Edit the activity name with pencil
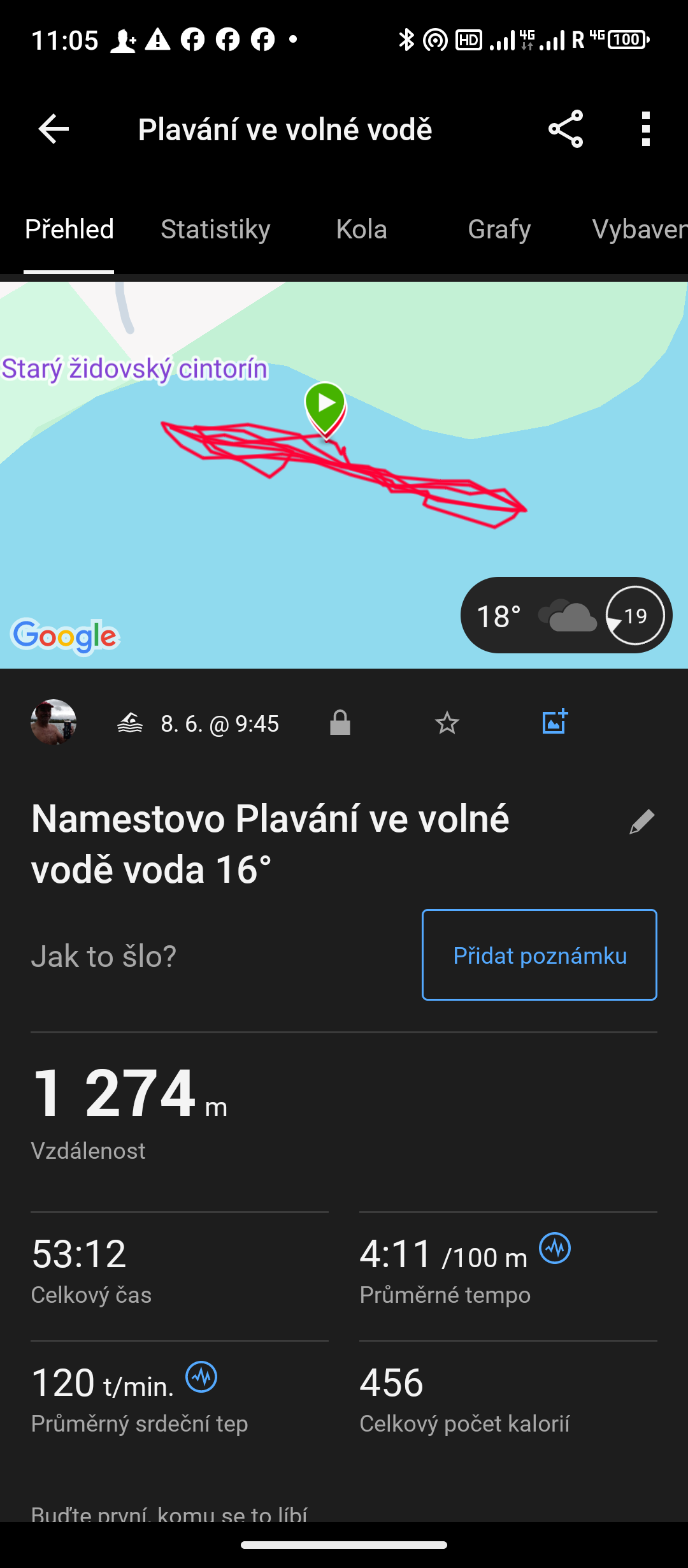 point(641,822)
